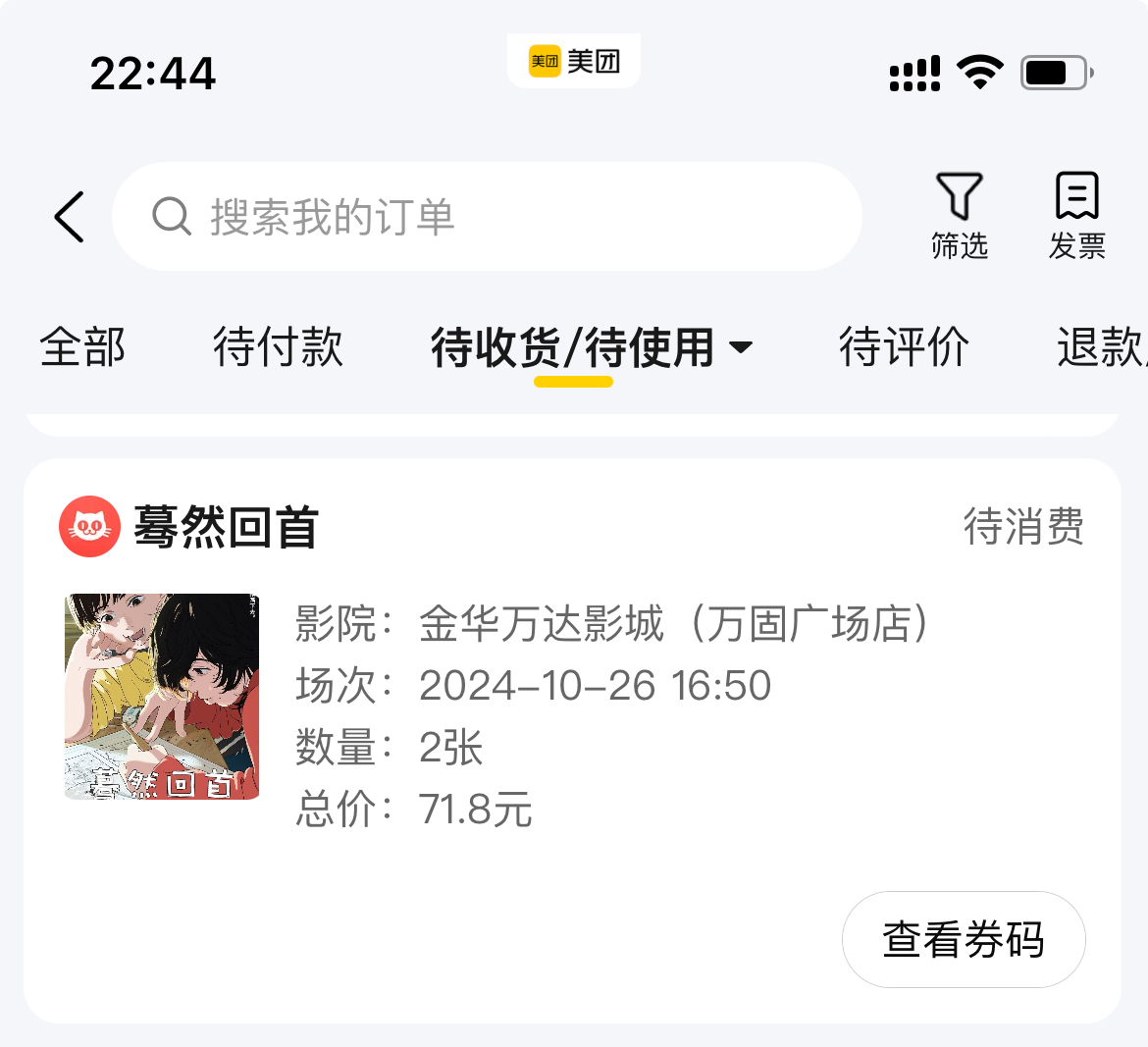
Task: Open the 蓦然回首 movie poster thumbnail
Action: pyautogui.click(x=162, y=696)
